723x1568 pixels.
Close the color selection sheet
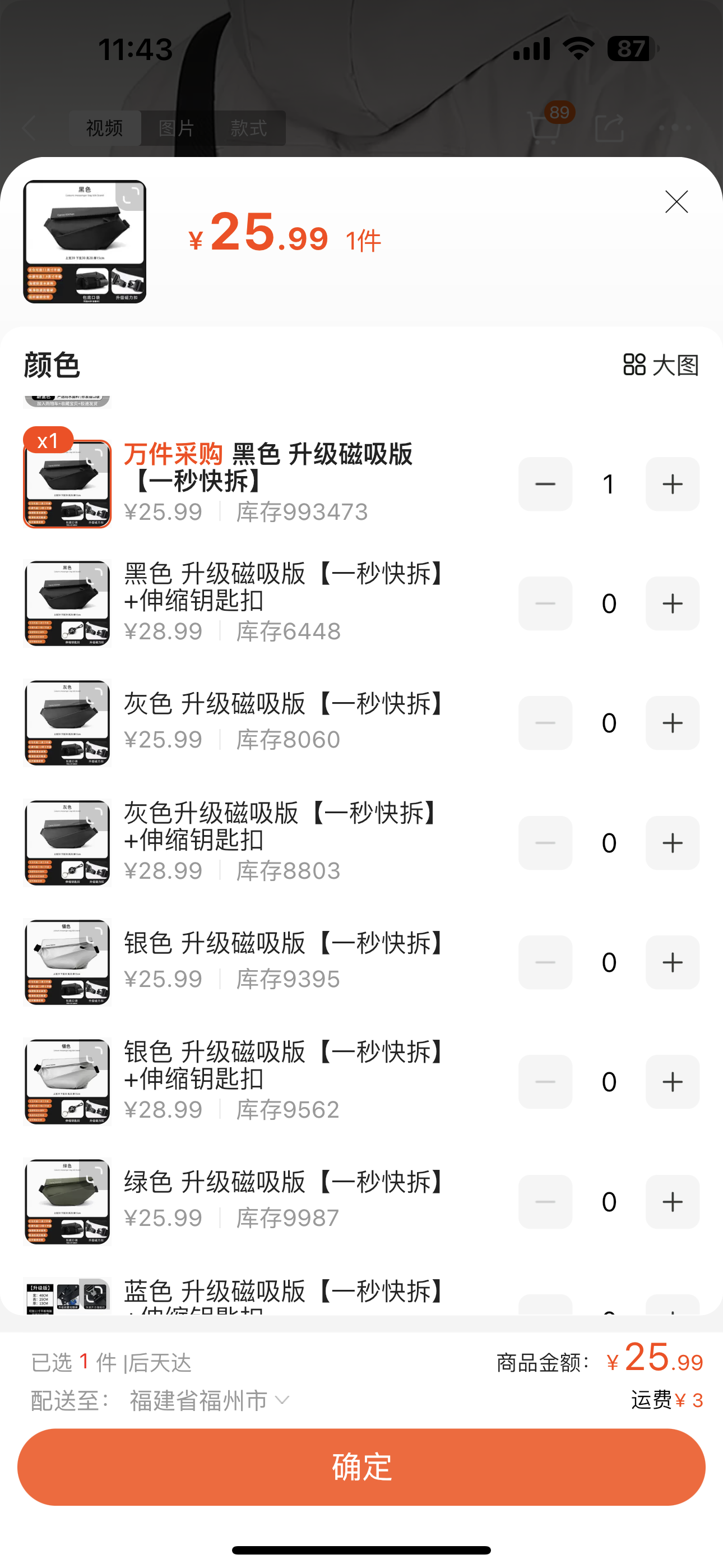(x=676, y=202)
